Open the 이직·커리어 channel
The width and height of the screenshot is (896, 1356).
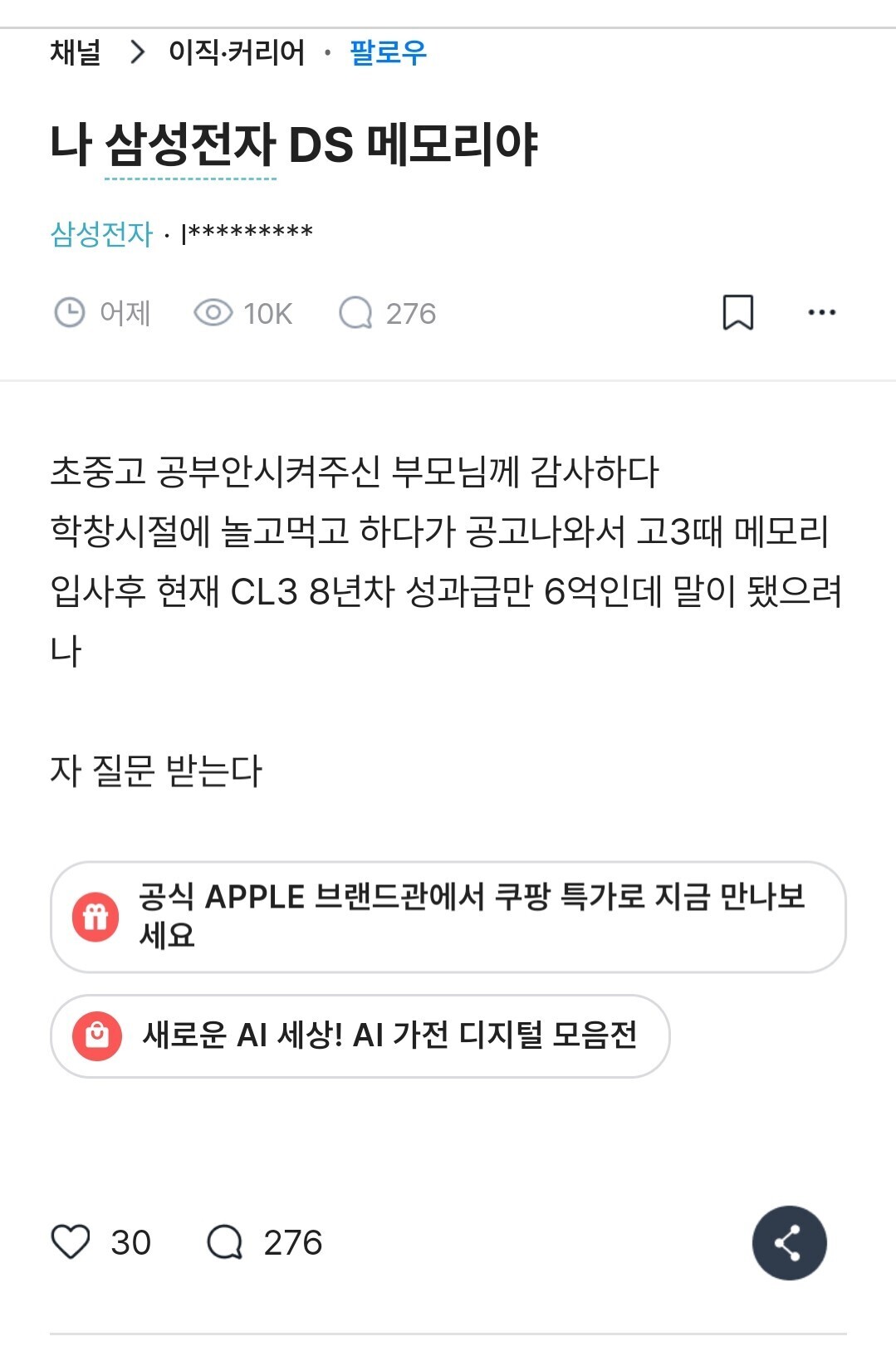pyautogui.click(x=237, y=52)
